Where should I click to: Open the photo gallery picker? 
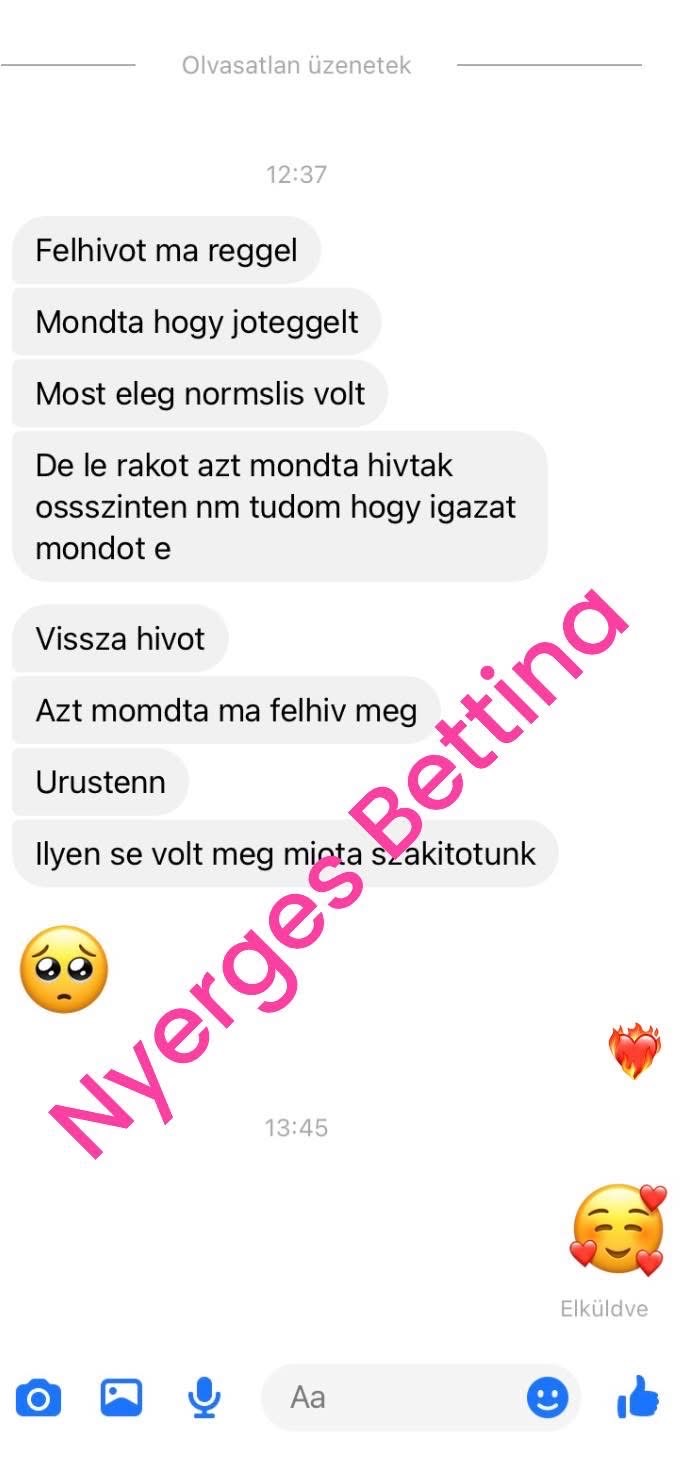coord(121,1397)
